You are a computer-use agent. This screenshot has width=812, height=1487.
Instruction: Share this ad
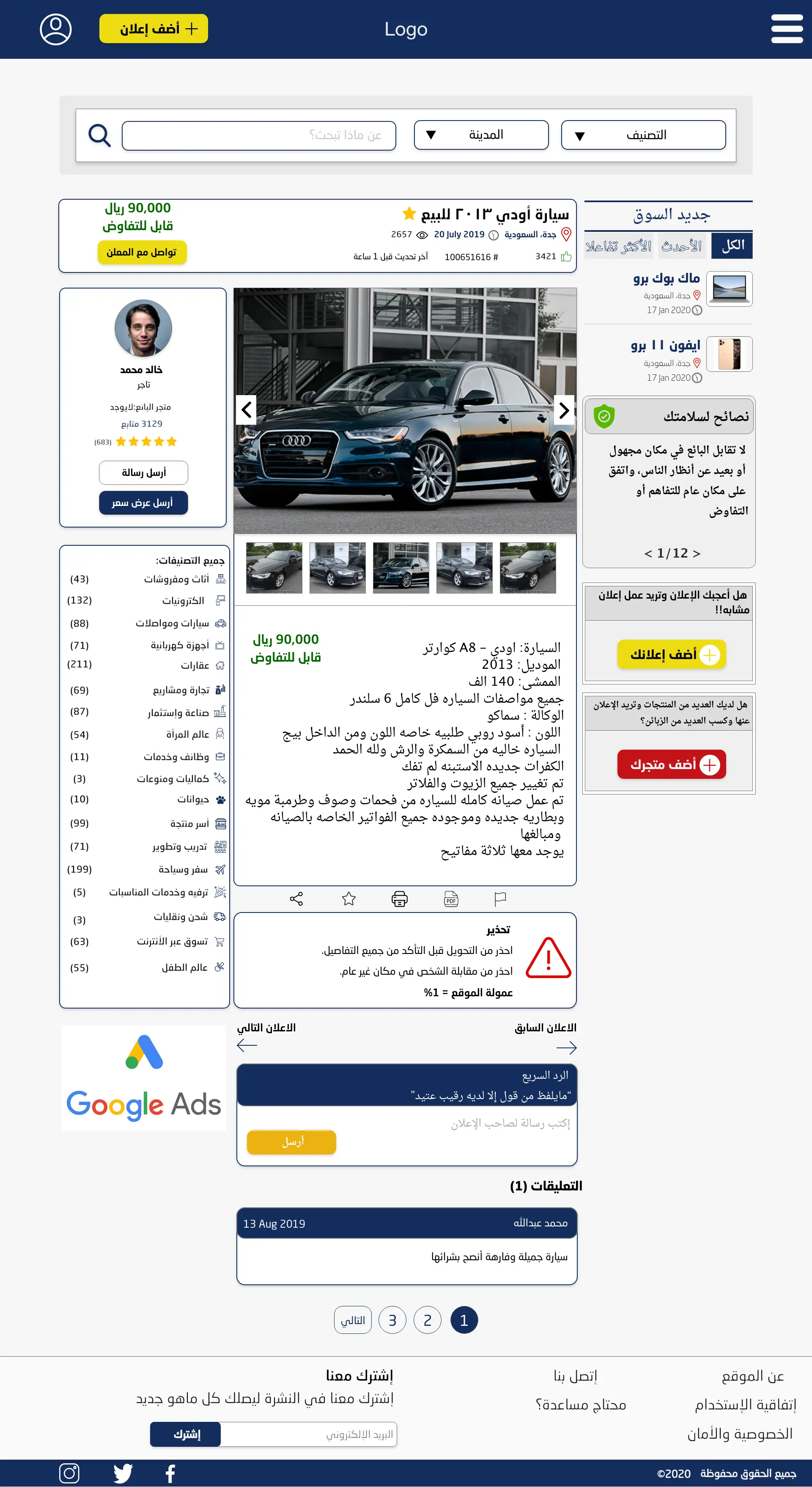tap(296, 899)
